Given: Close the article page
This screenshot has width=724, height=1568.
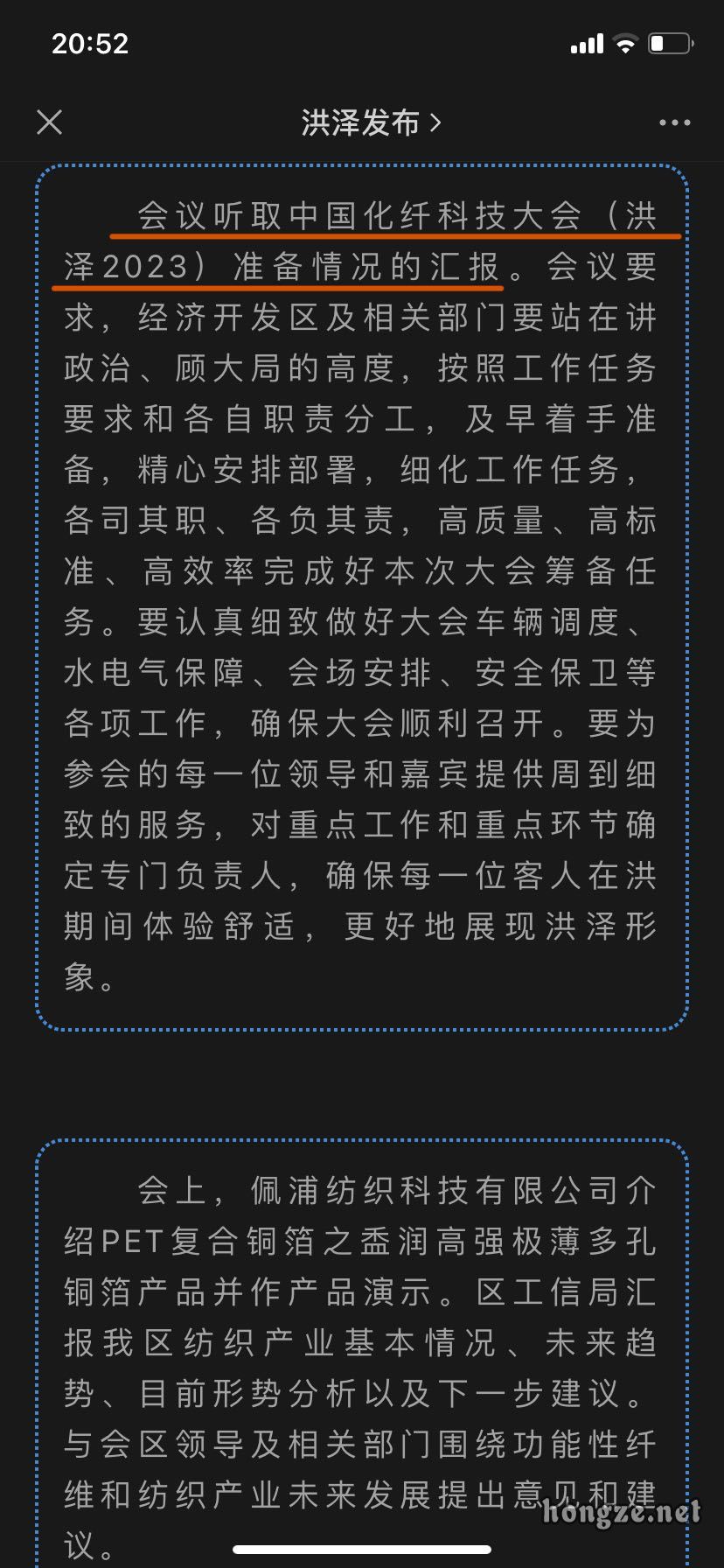Looking at the screenshot, I should point(50,122).
